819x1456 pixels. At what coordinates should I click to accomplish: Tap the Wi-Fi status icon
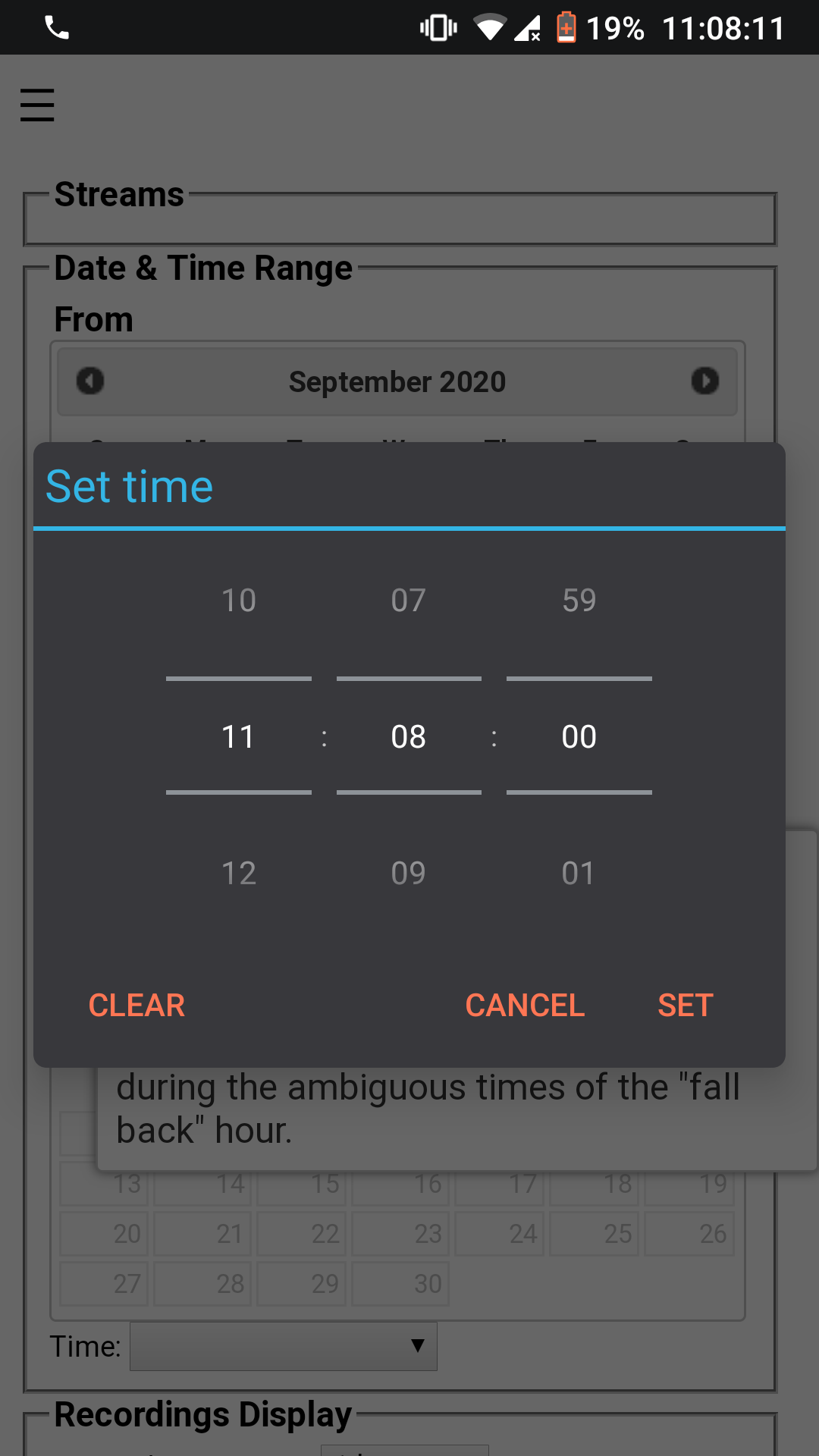click(x=491, y=27)
